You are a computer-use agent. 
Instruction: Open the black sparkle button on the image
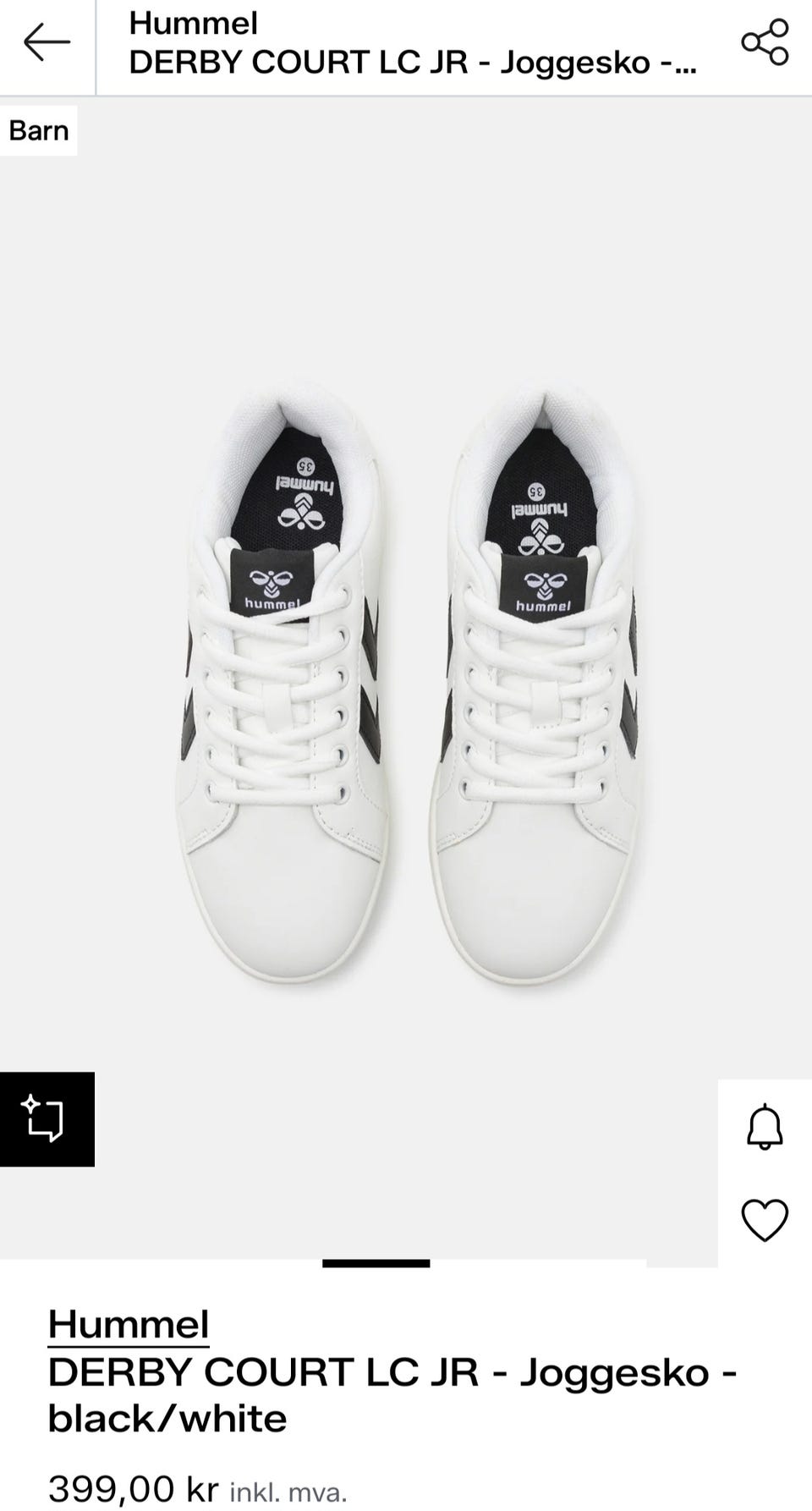click(47, 1119)
